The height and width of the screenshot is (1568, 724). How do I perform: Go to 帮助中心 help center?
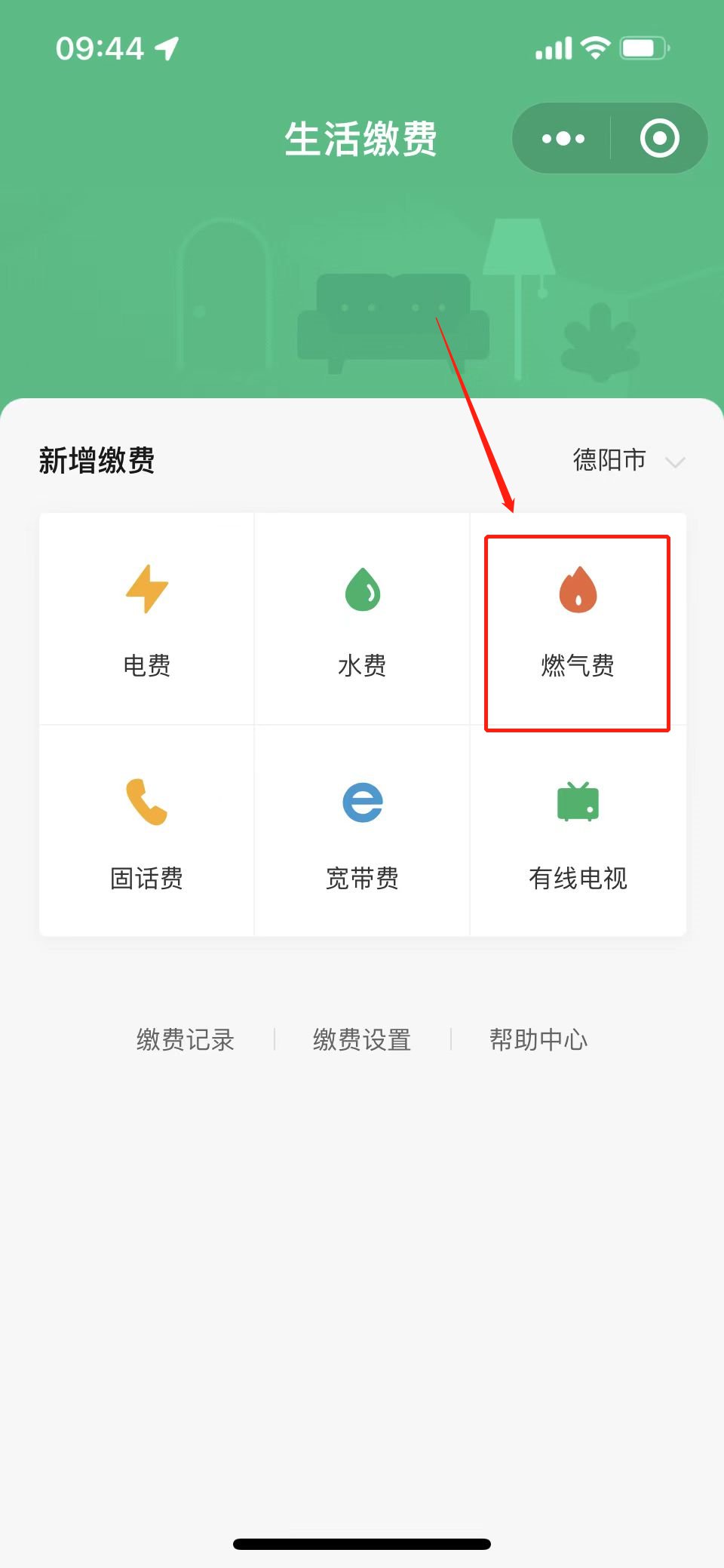point(538,1040)
